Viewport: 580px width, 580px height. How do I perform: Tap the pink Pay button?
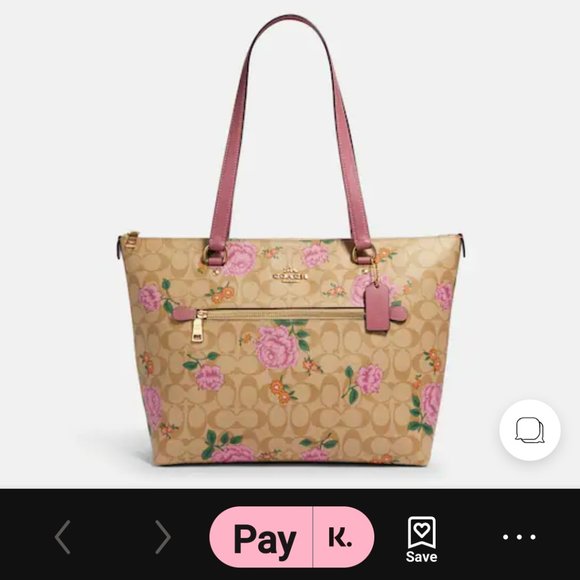click(261, 537)
